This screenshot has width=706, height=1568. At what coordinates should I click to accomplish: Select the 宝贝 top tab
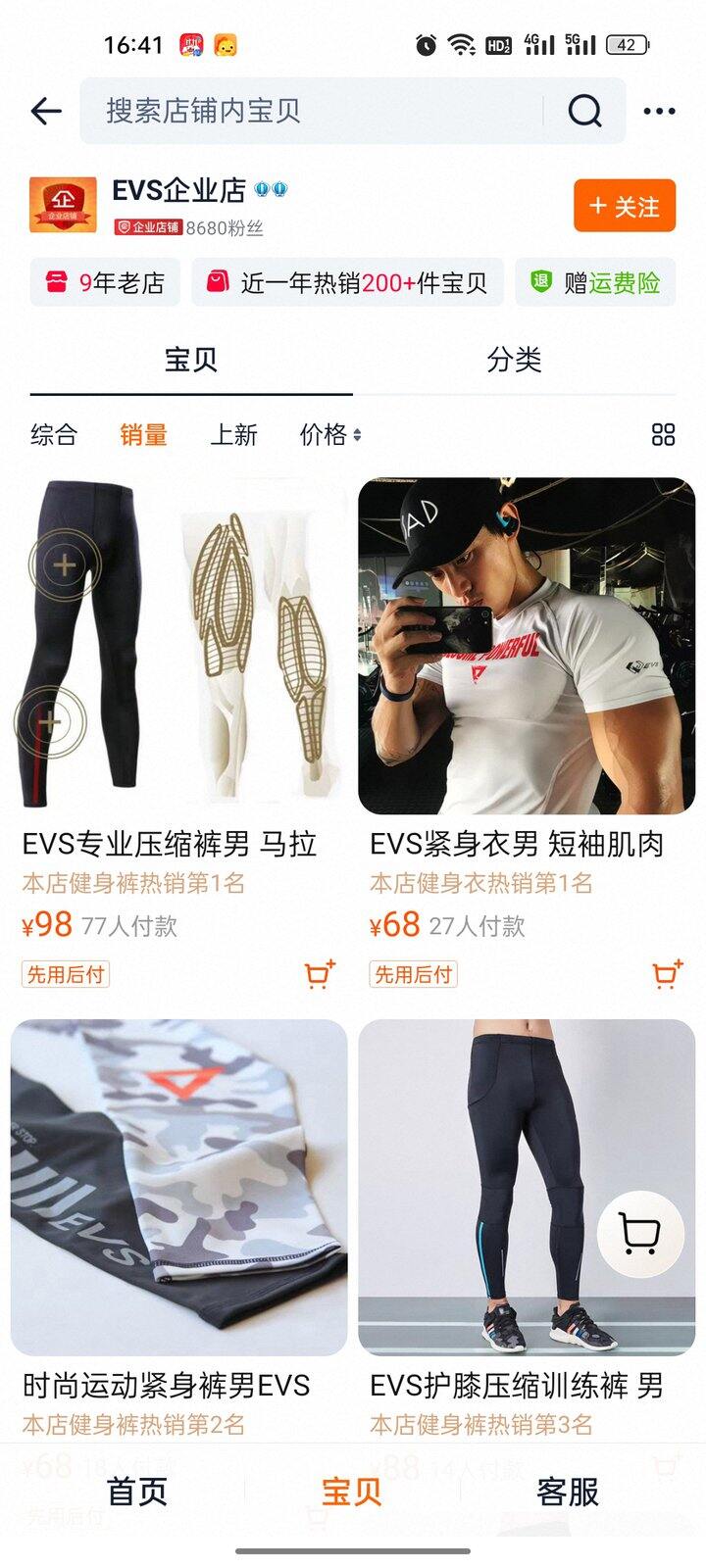tap(191, 360)
